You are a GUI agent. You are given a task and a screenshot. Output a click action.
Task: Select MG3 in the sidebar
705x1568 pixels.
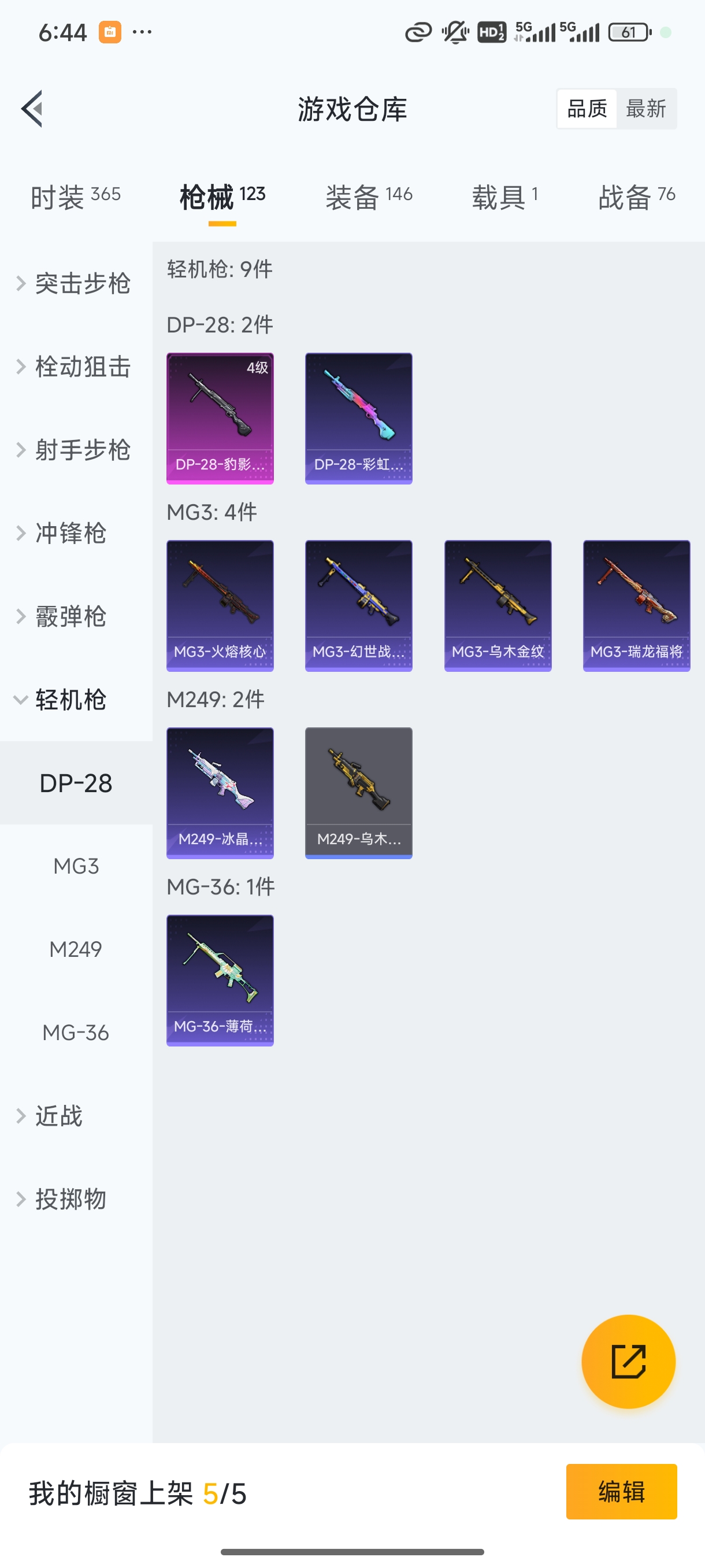(76, 866)
